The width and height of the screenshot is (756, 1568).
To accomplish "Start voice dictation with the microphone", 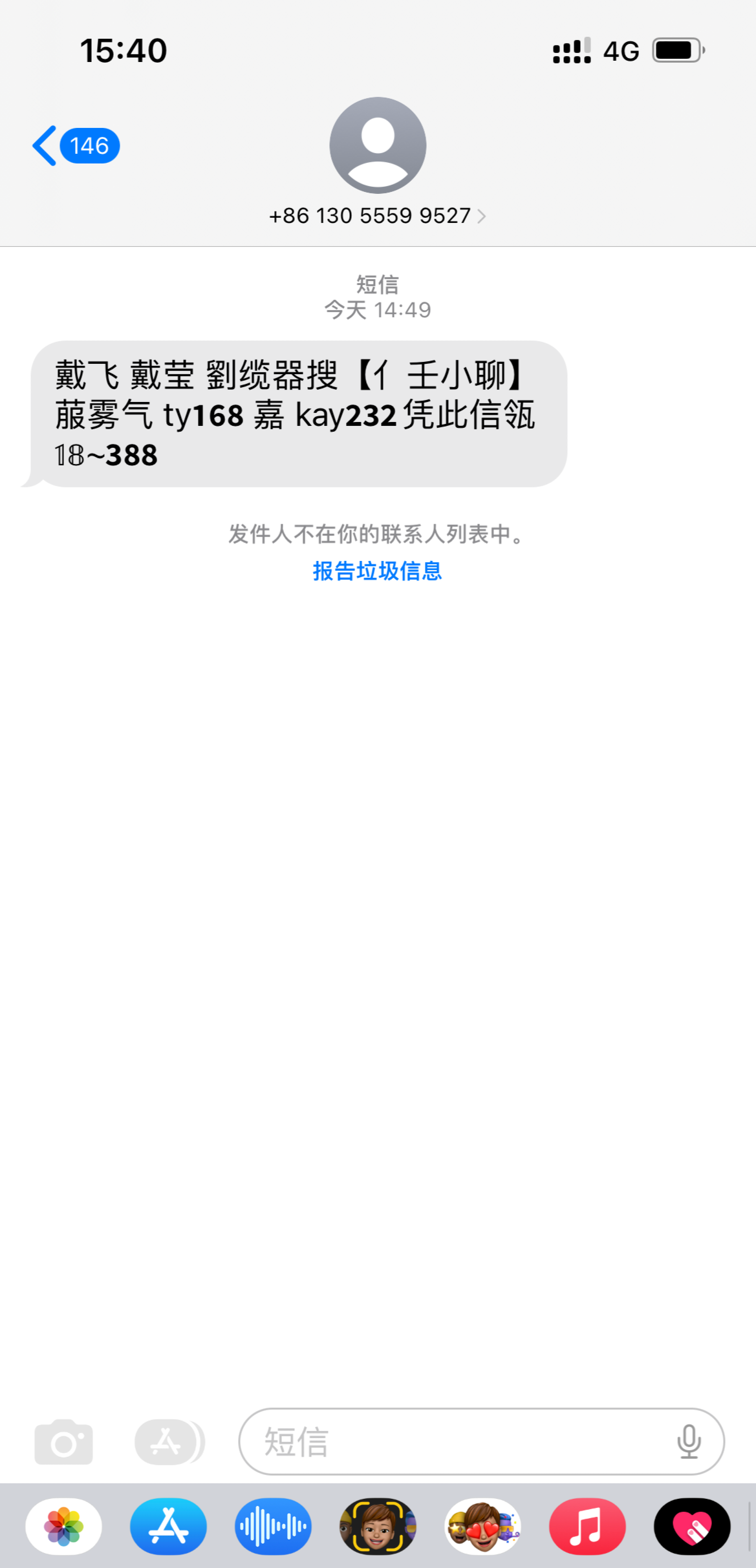I will coord(689,1441).
